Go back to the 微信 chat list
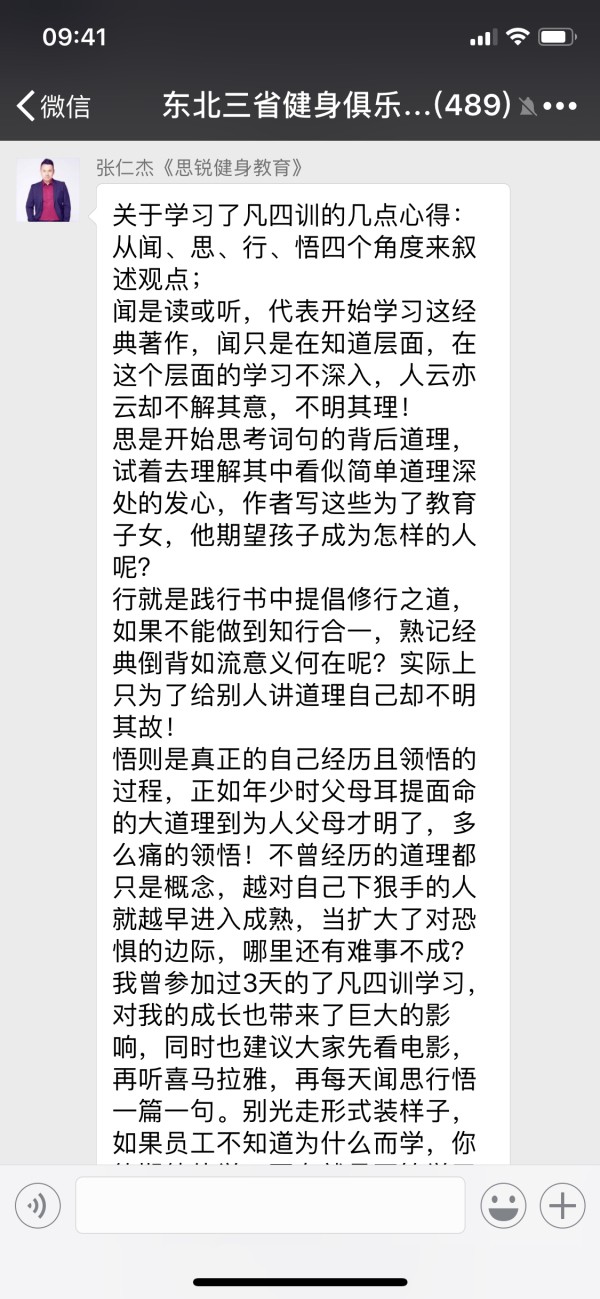 click(x=53, y=105)
